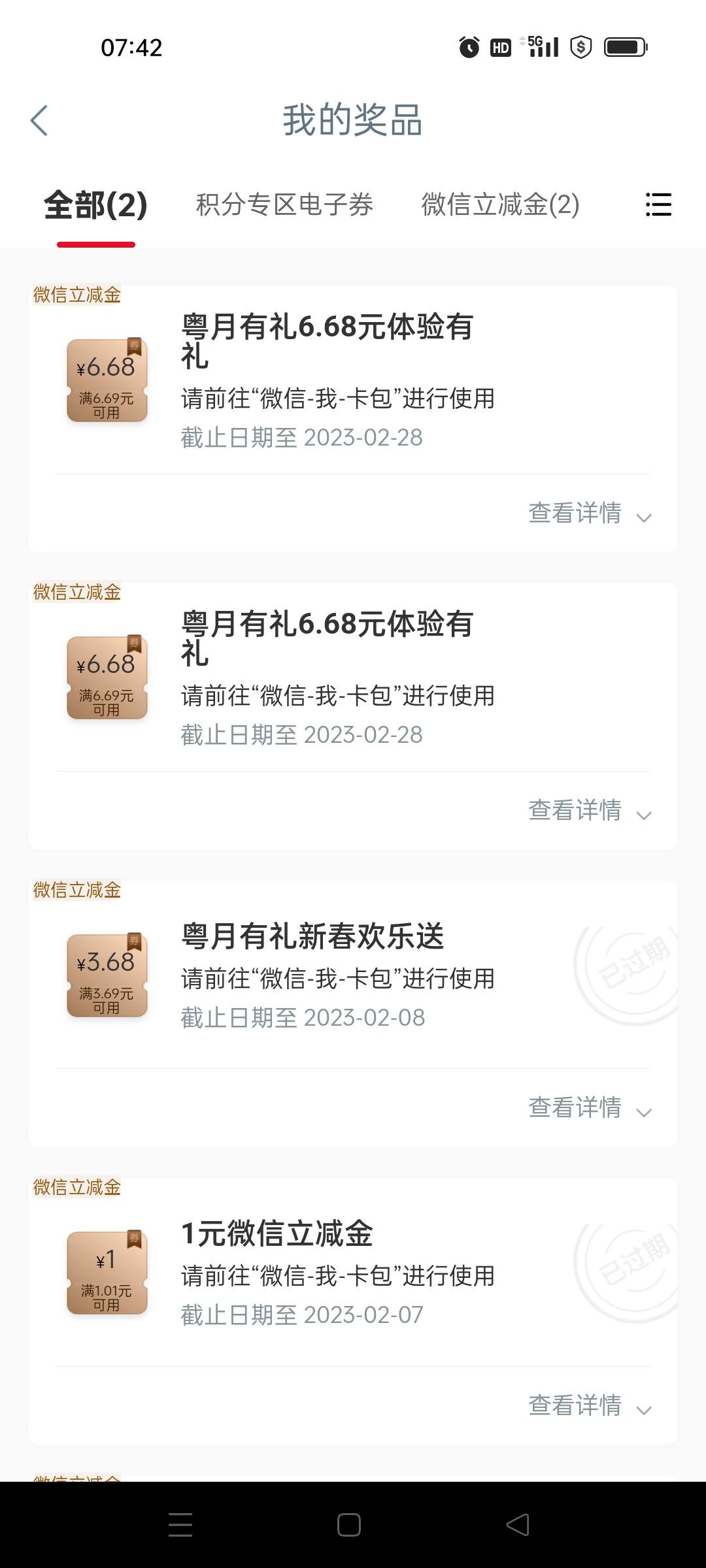Open recent apps from navigation bar
Viewport: 706px width, 1568px height.
[x=180, y=1526]
